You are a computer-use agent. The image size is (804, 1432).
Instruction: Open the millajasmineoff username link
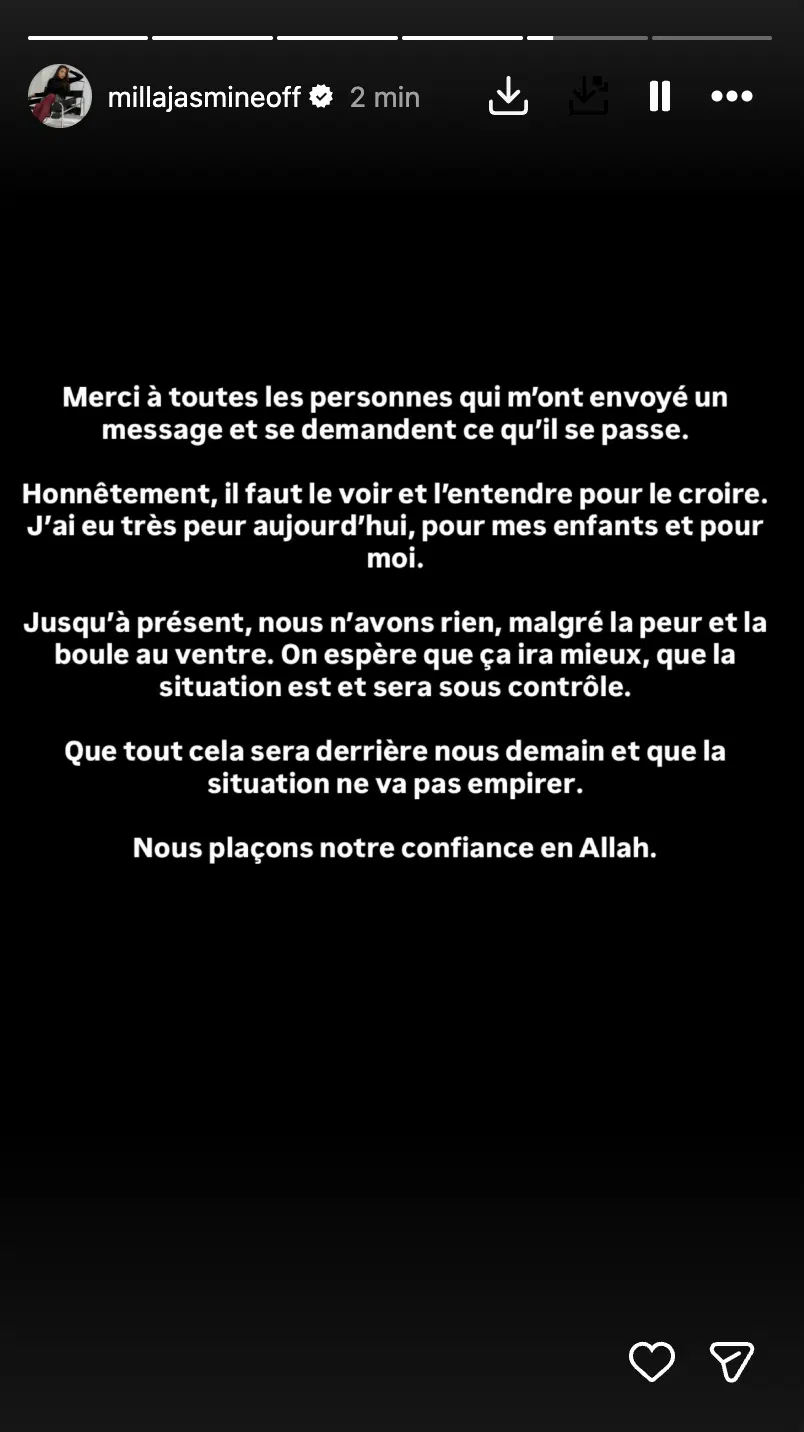click(x=204, y=97)
